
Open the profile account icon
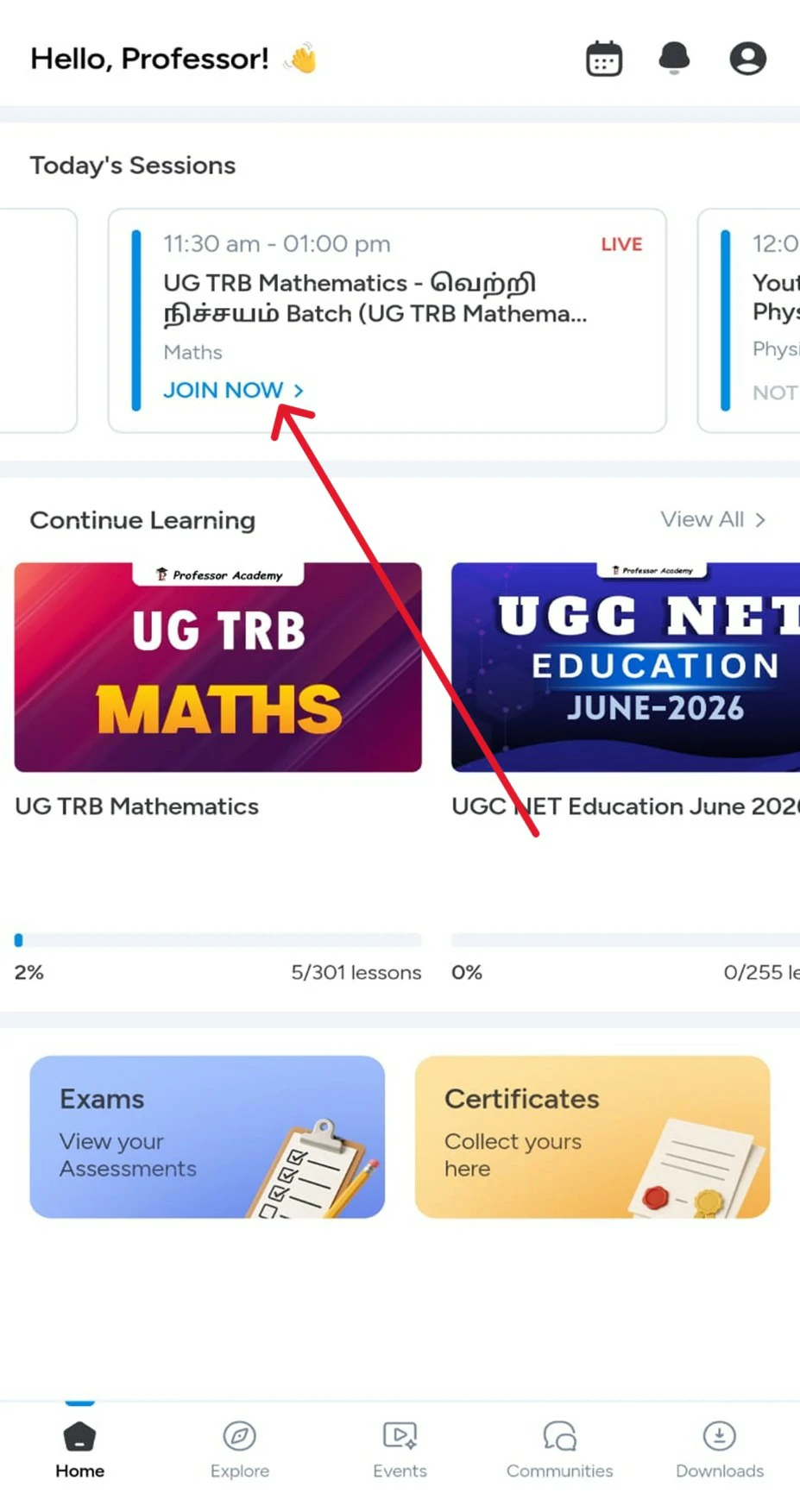click(x=747, y=59)
